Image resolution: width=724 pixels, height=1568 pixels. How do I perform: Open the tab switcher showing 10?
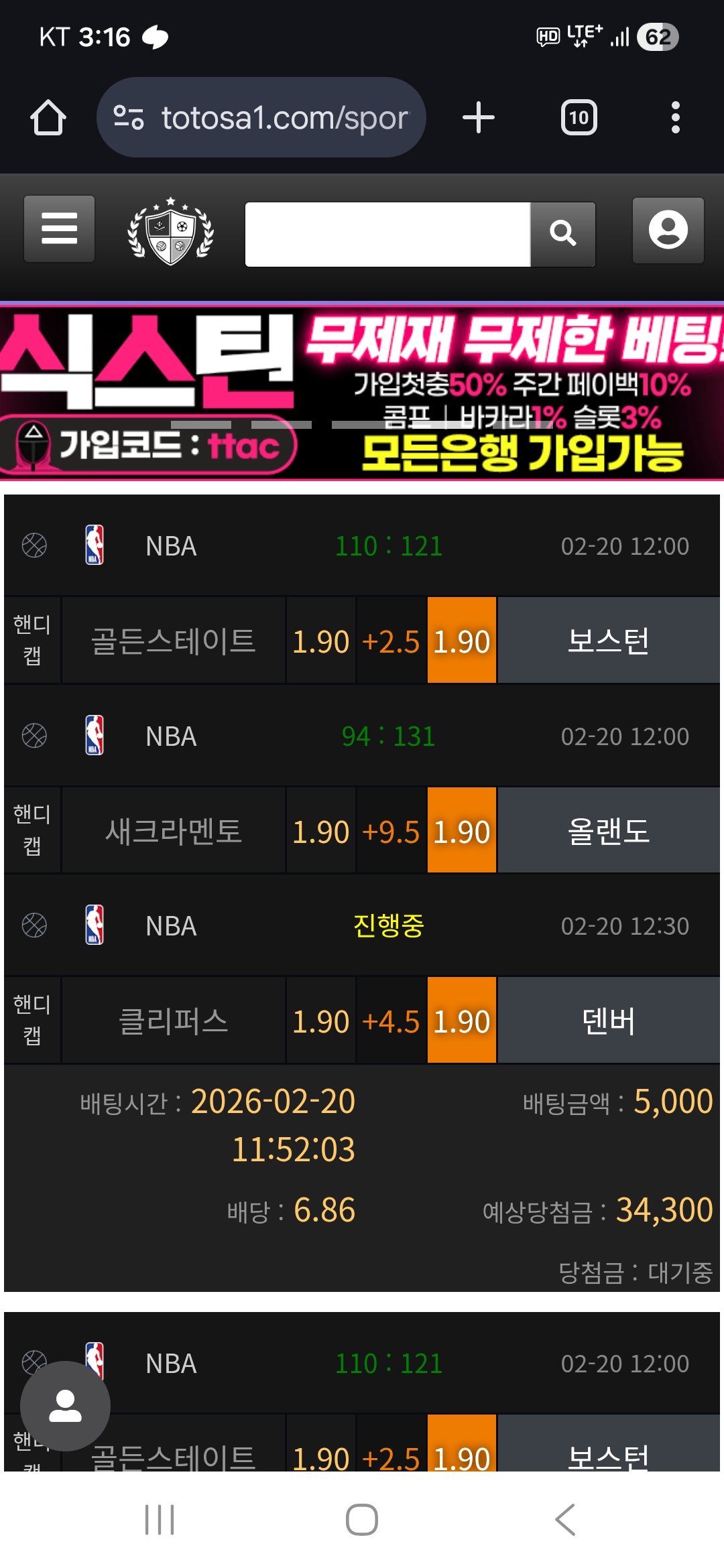(x=579, y=118)
